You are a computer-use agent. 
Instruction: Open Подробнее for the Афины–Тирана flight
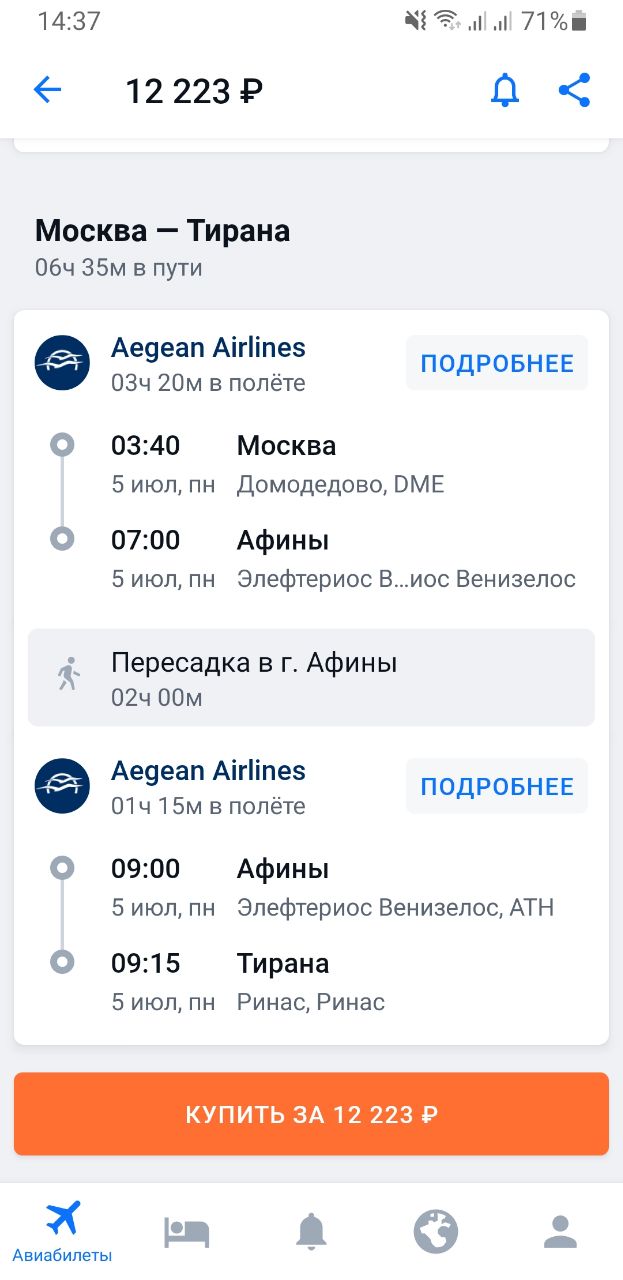497,786
